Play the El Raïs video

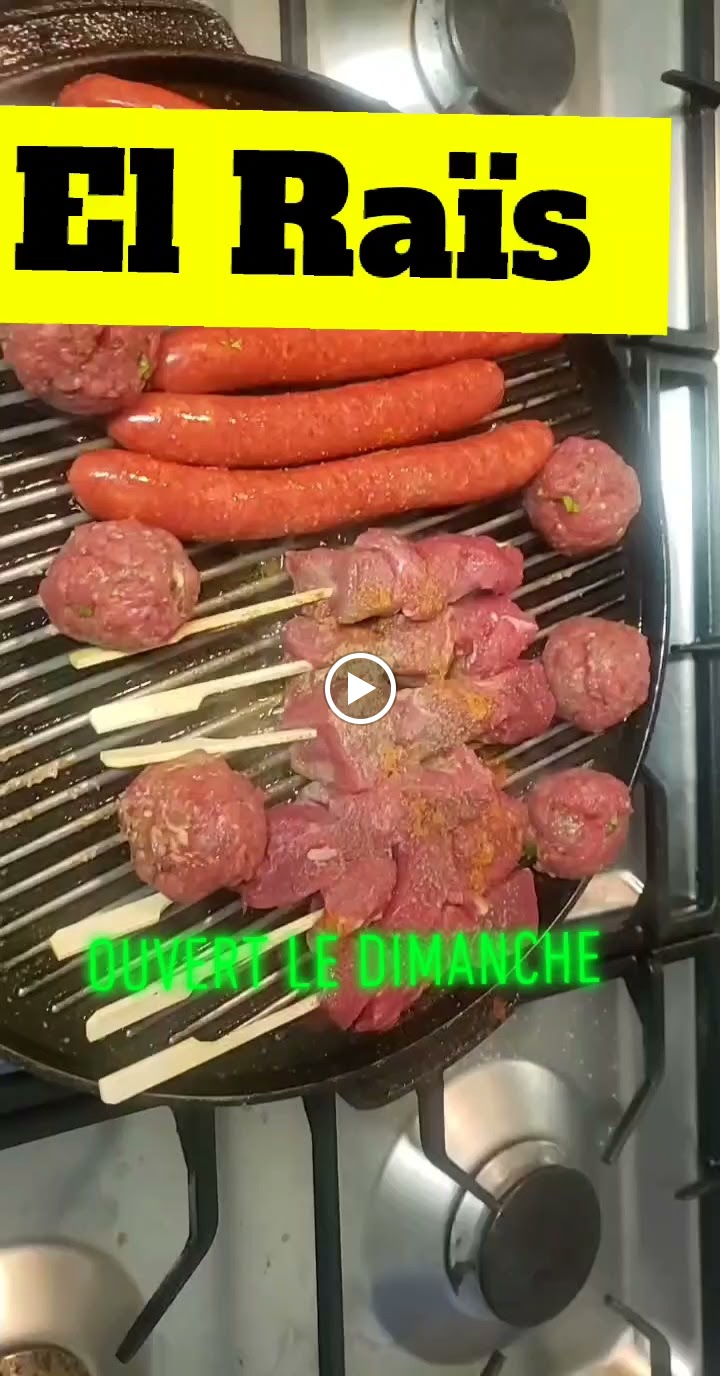tap(360, 688)
